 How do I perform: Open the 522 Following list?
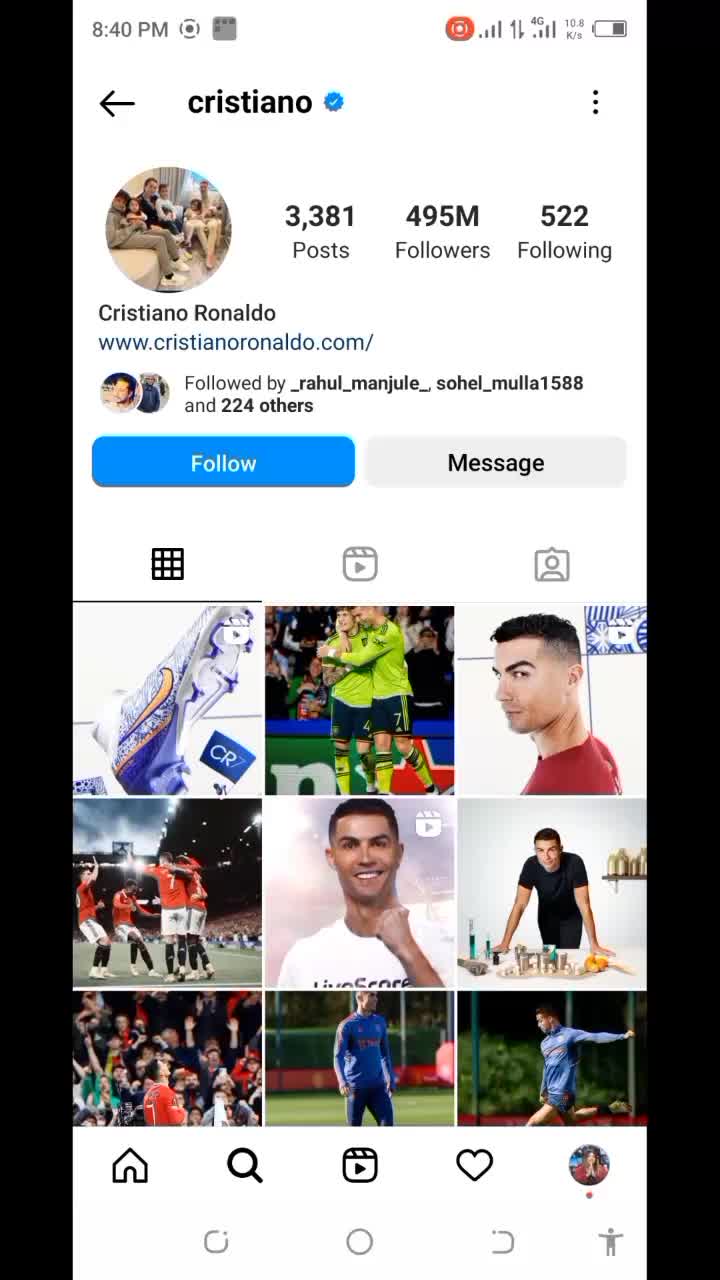[x=564, y=231]
